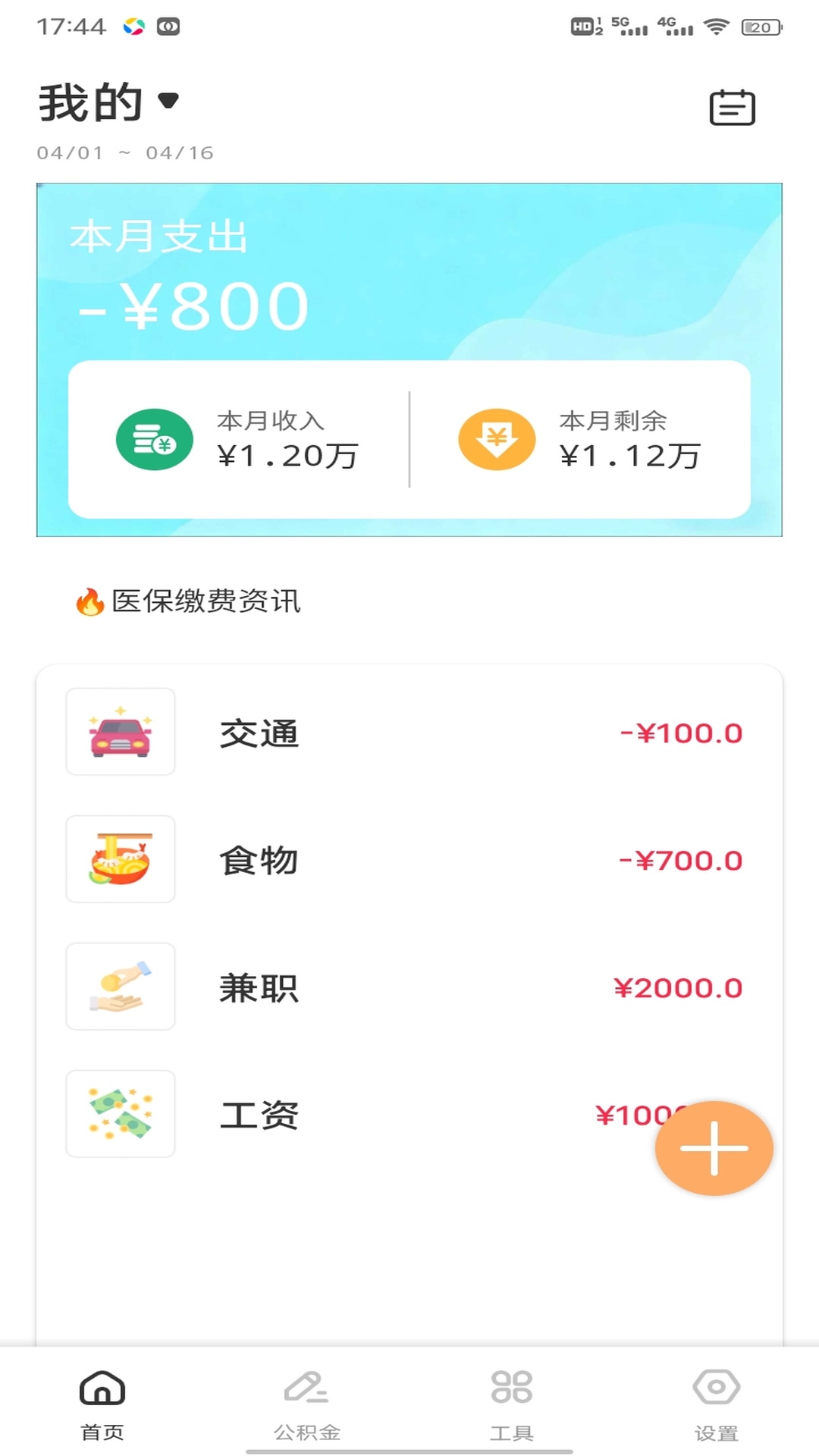Select the 食物 -¥700.0 record row
The image size is (819, 1456).
[409, 861]
